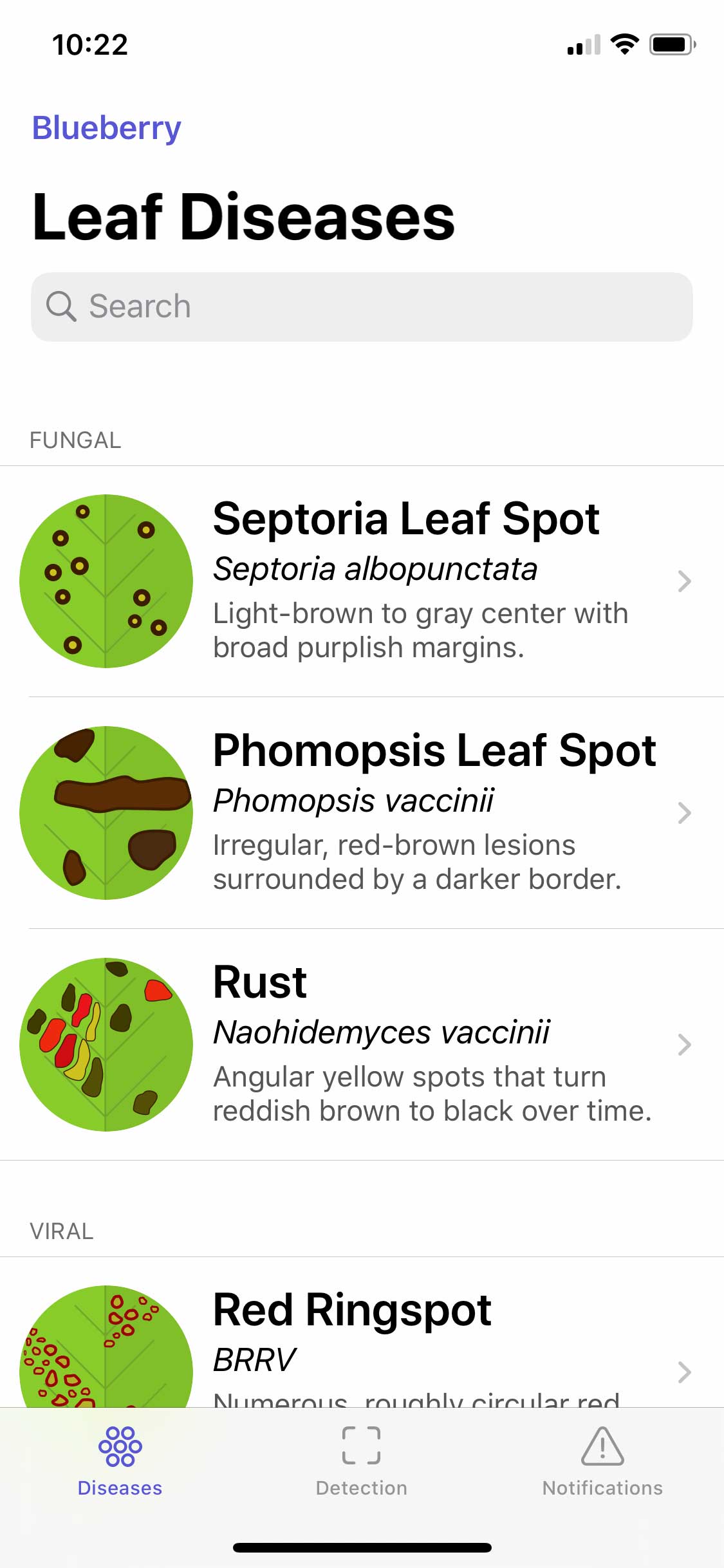Switch to the Detection tab
This screenshot has width=724, height=1568.
click(x=361, y=1461)
